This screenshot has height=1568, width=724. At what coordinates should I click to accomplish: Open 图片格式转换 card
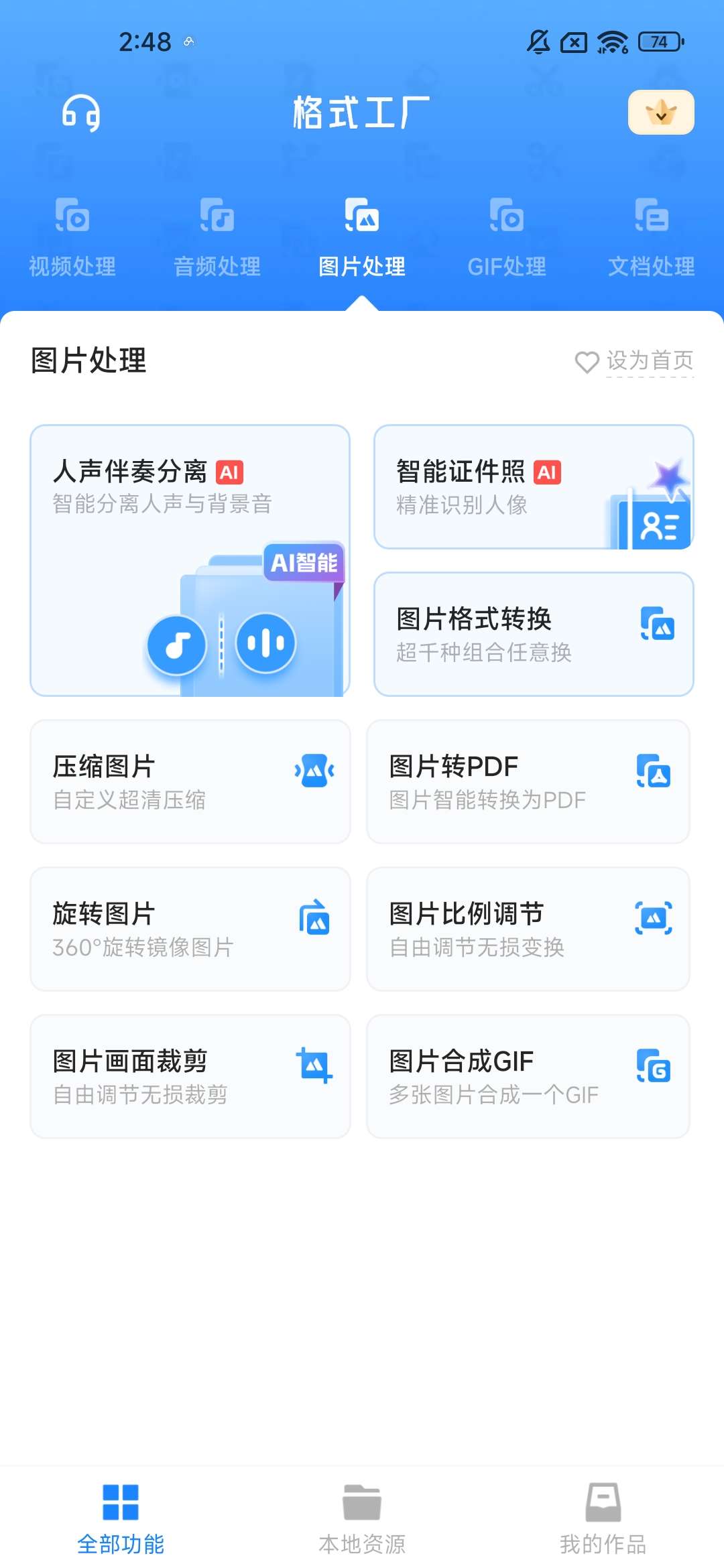[534, 634]
